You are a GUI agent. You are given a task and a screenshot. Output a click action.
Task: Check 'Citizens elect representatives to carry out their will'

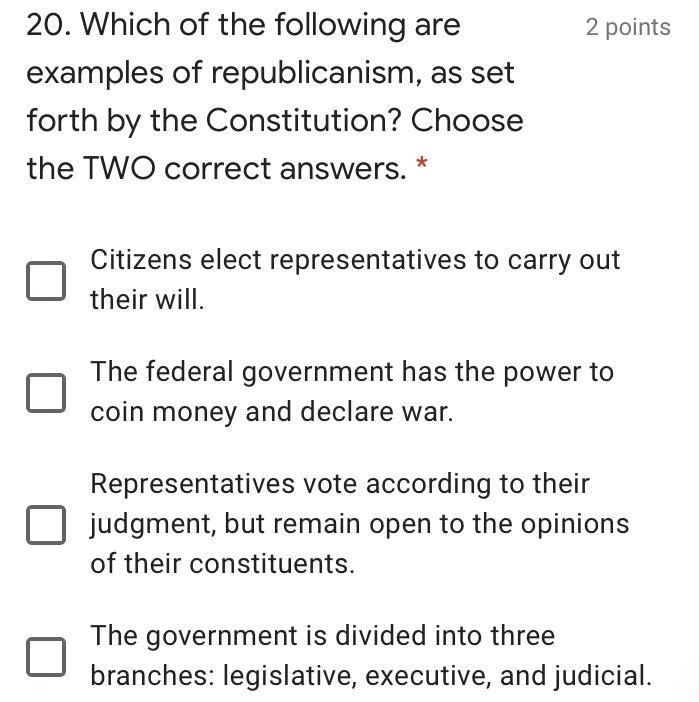click(46, 281)
